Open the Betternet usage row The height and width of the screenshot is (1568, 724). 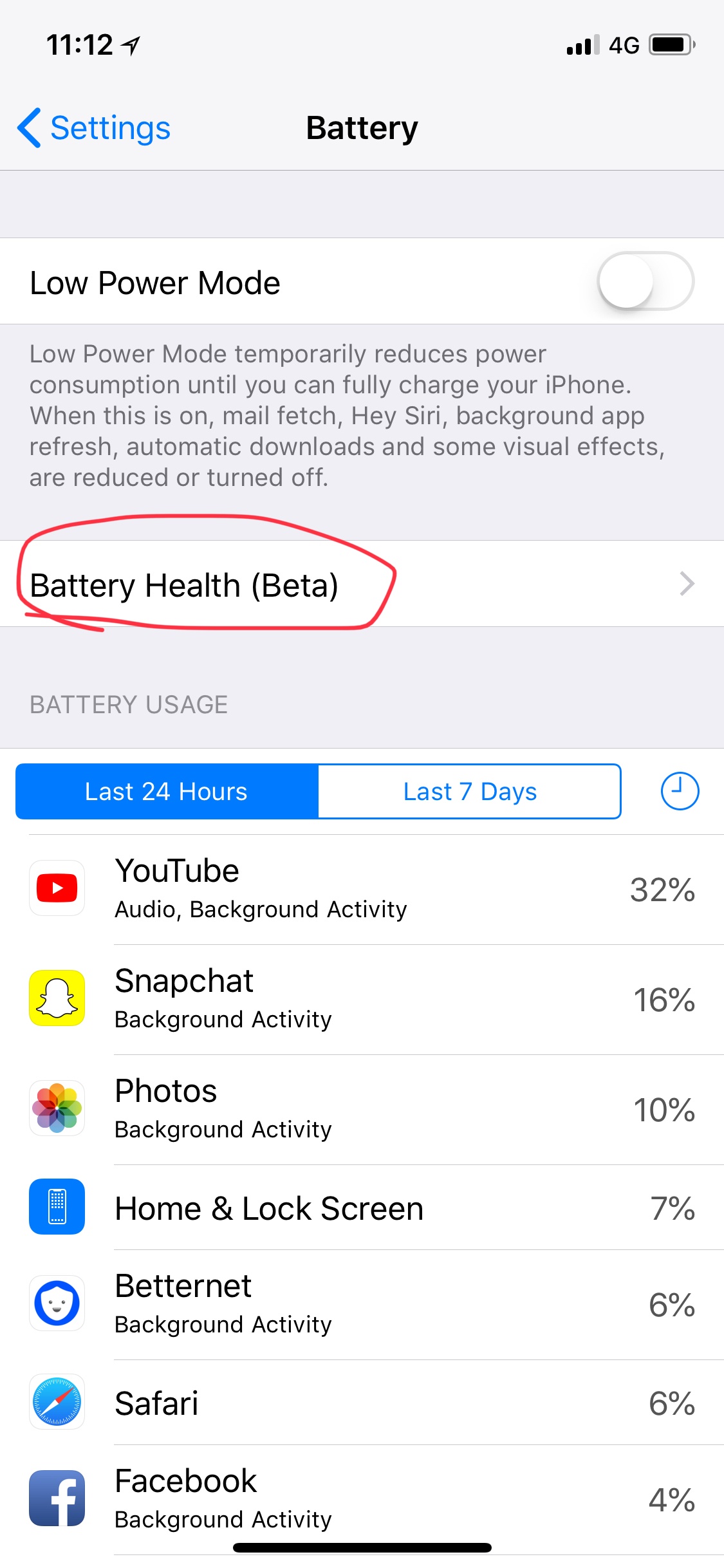click(362, 1305)
